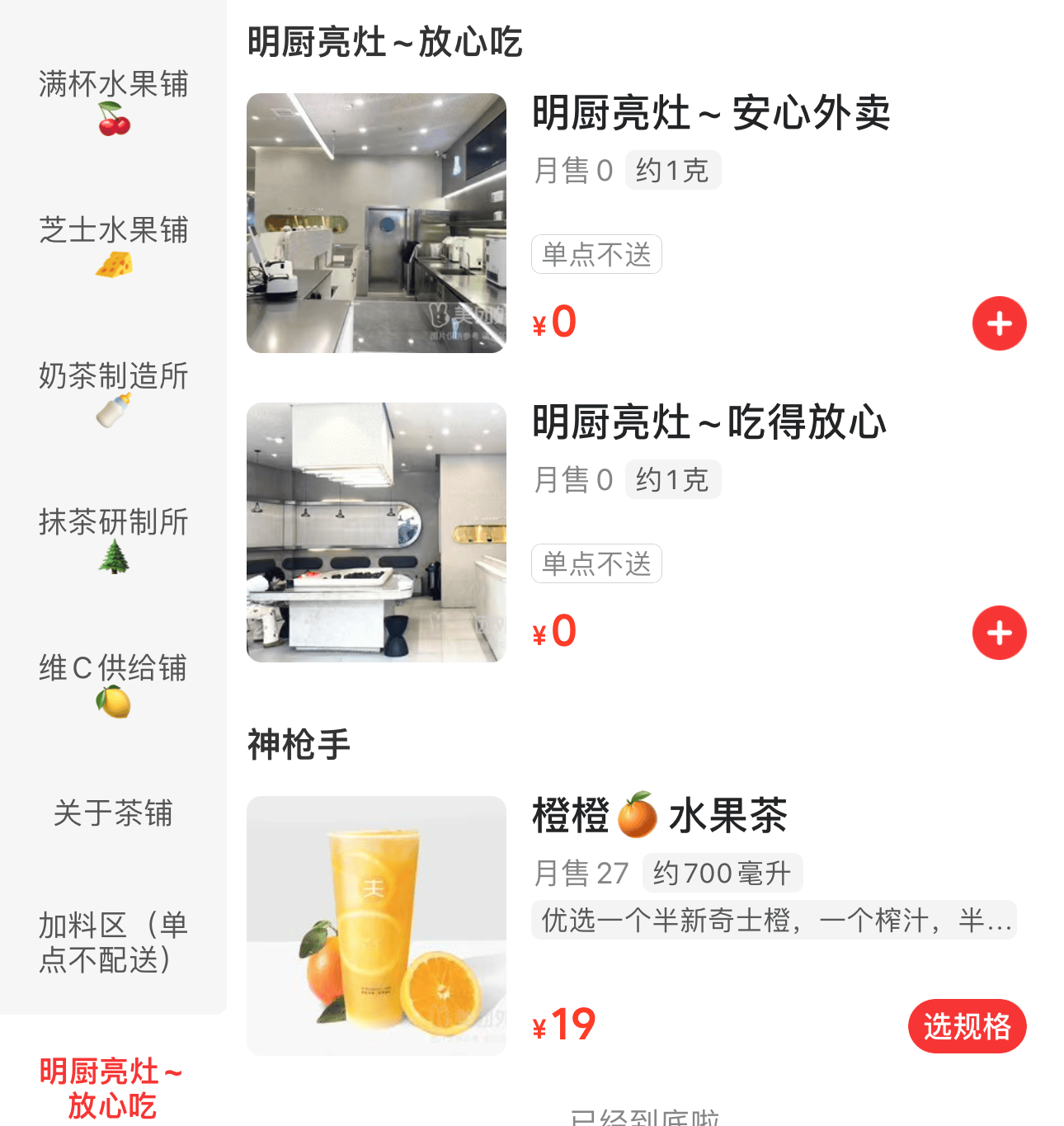1064x1126 pixels.
Task: Select 加料区（单点不配送）category
Action: pos(113,942)
